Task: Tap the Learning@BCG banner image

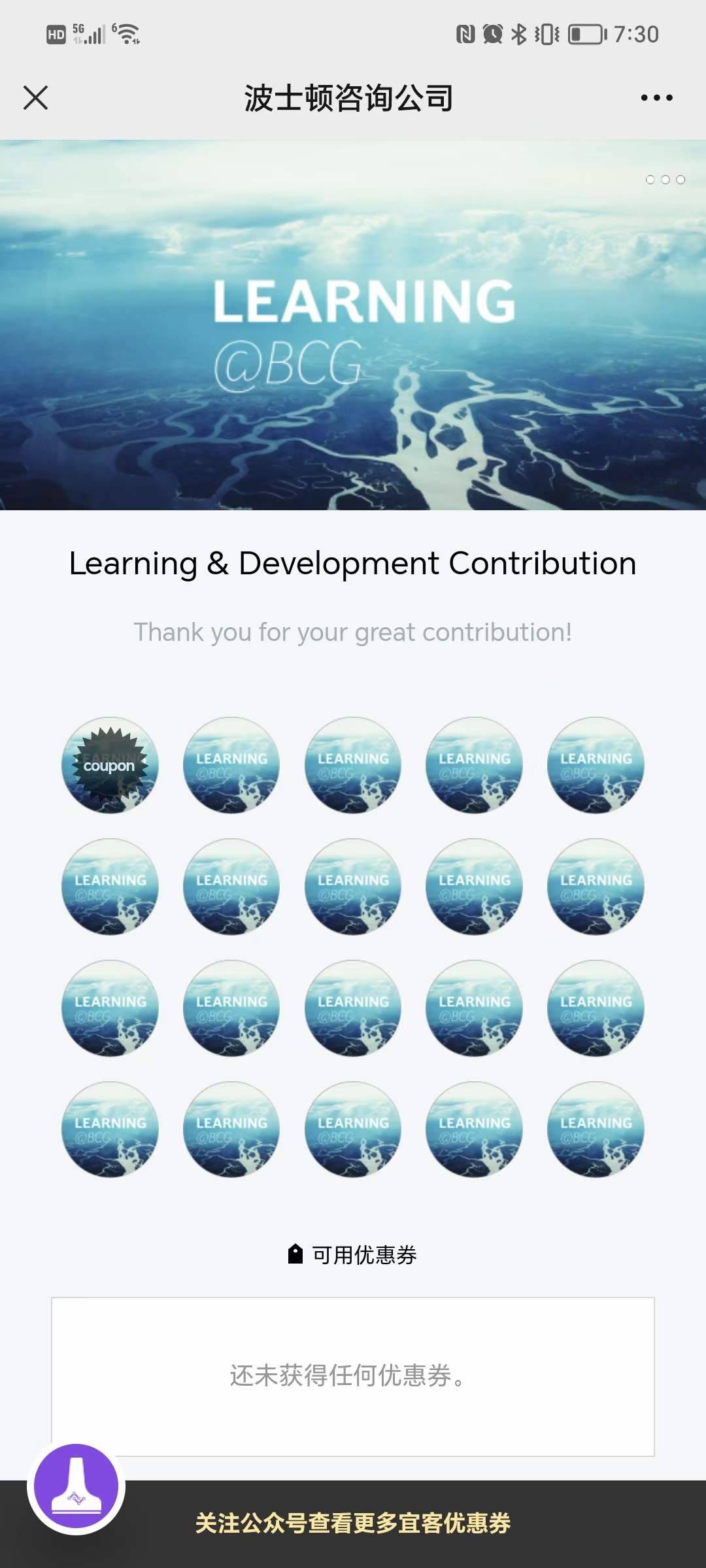Action: 353,325
